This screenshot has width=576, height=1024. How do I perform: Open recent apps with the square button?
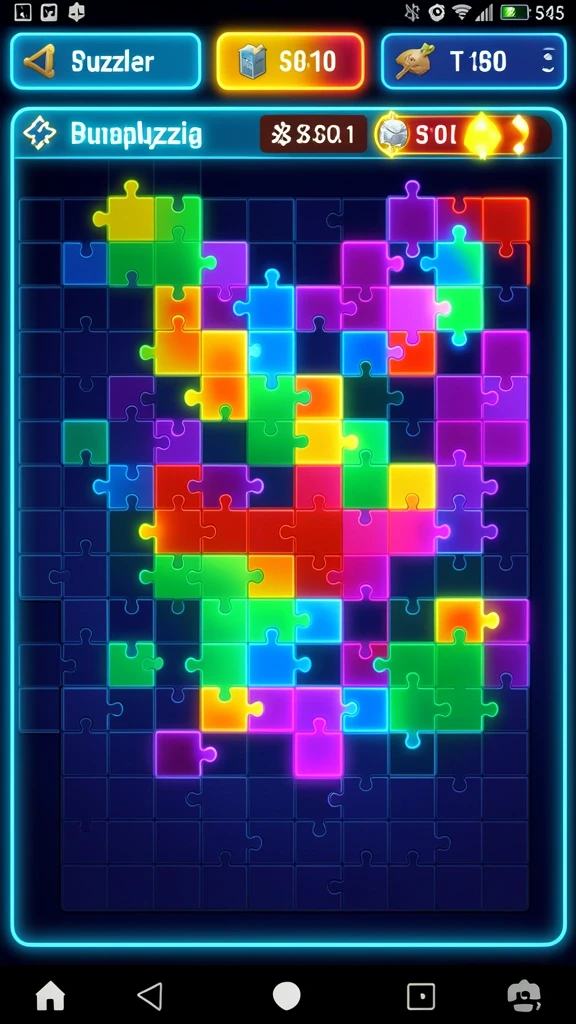(421, 997)
